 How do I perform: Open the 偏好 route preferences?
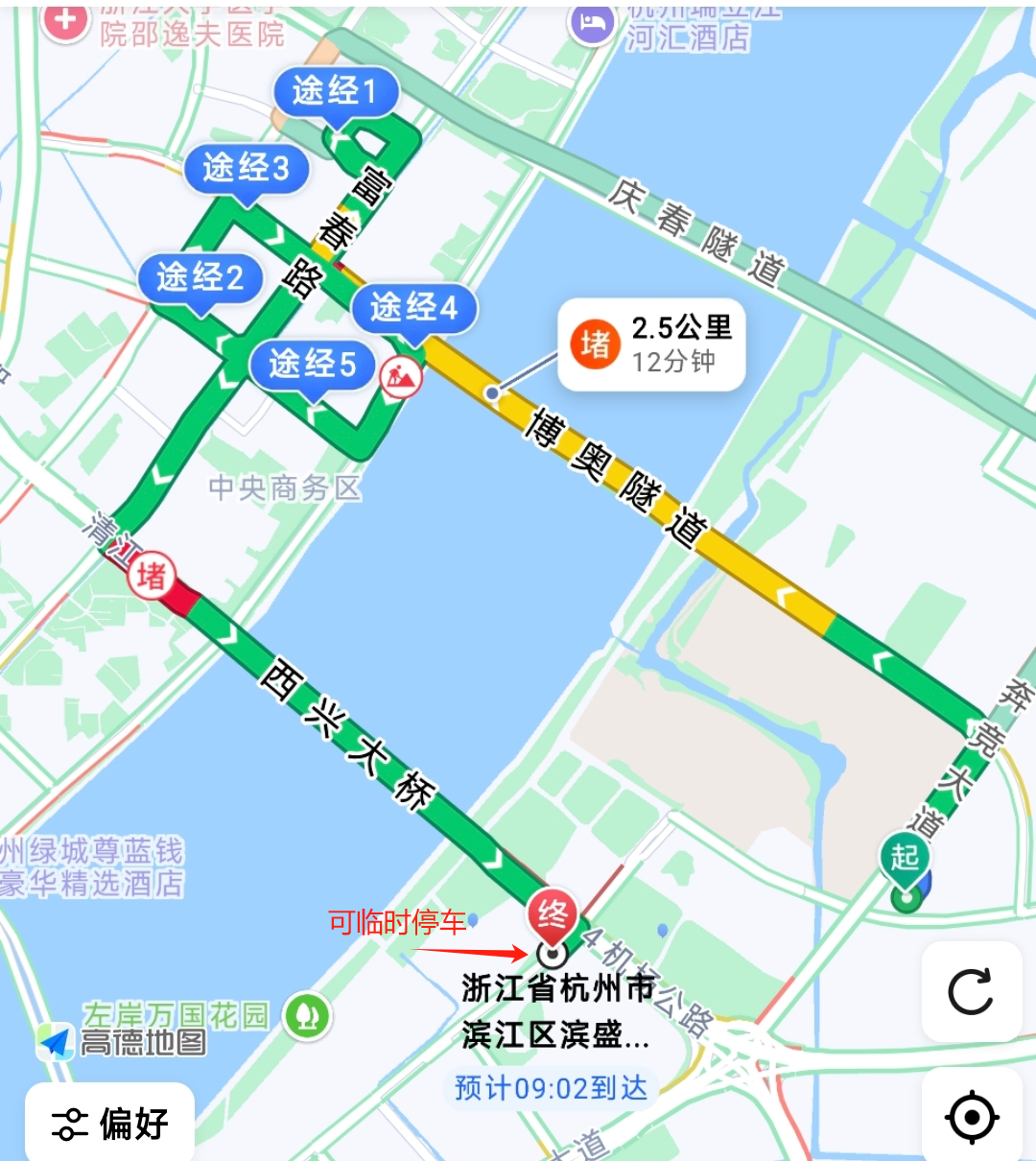[109, 1122]
